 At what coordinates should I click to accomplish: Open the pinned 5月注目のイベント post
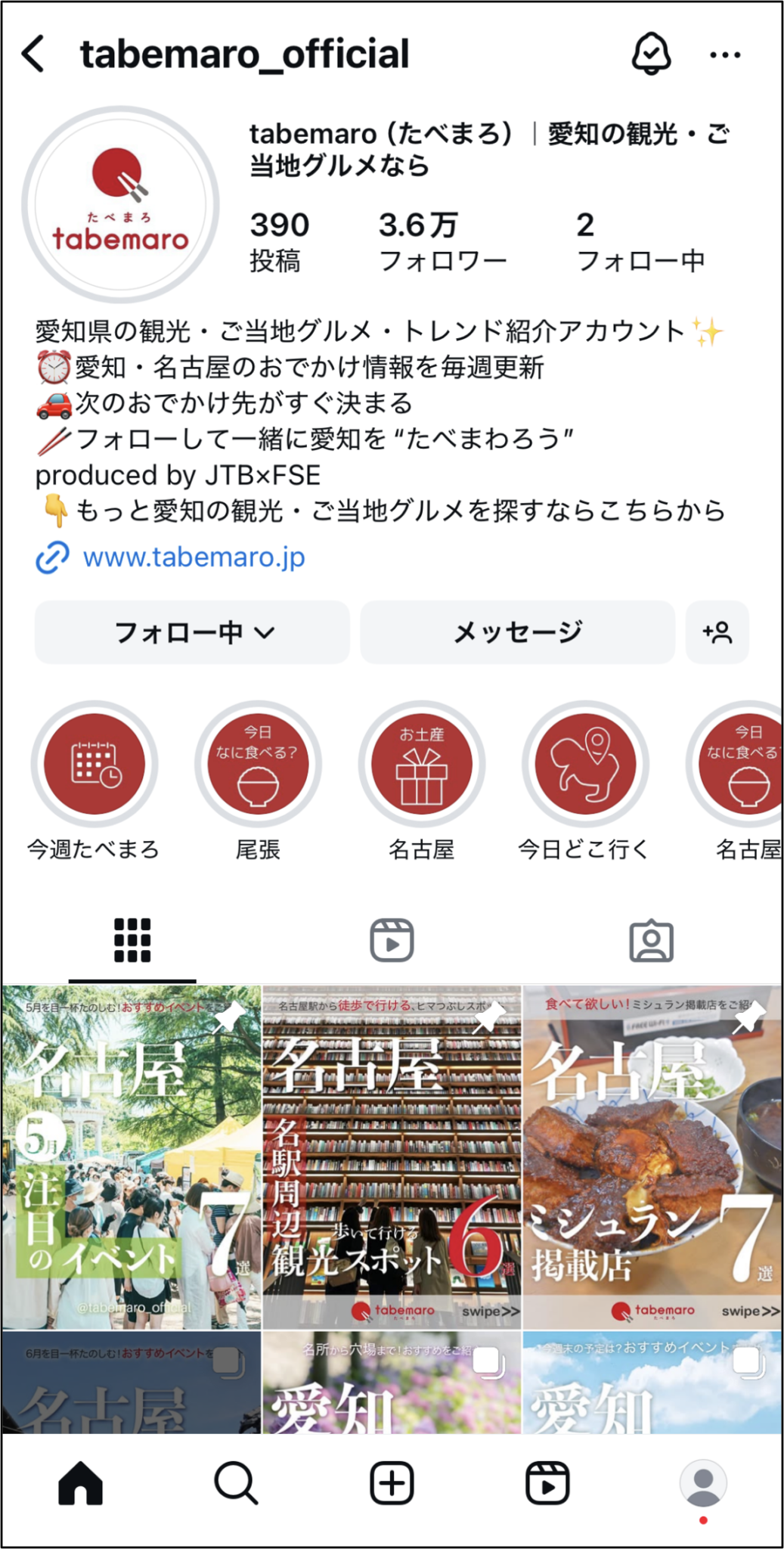[132, 1157]
